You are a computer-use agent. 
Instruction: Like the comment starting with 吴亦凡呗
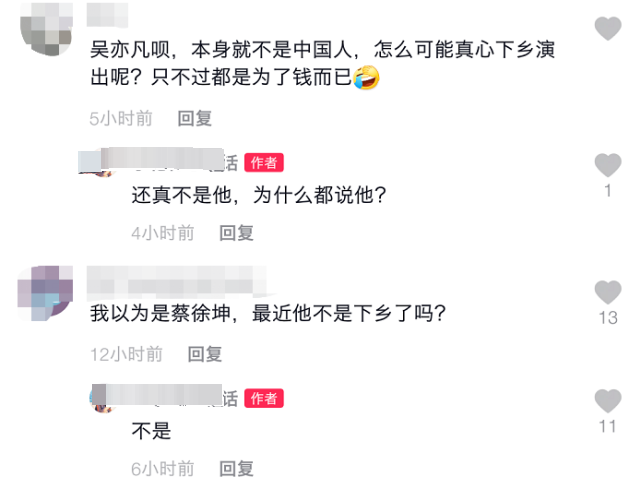(x=608, y=29)
